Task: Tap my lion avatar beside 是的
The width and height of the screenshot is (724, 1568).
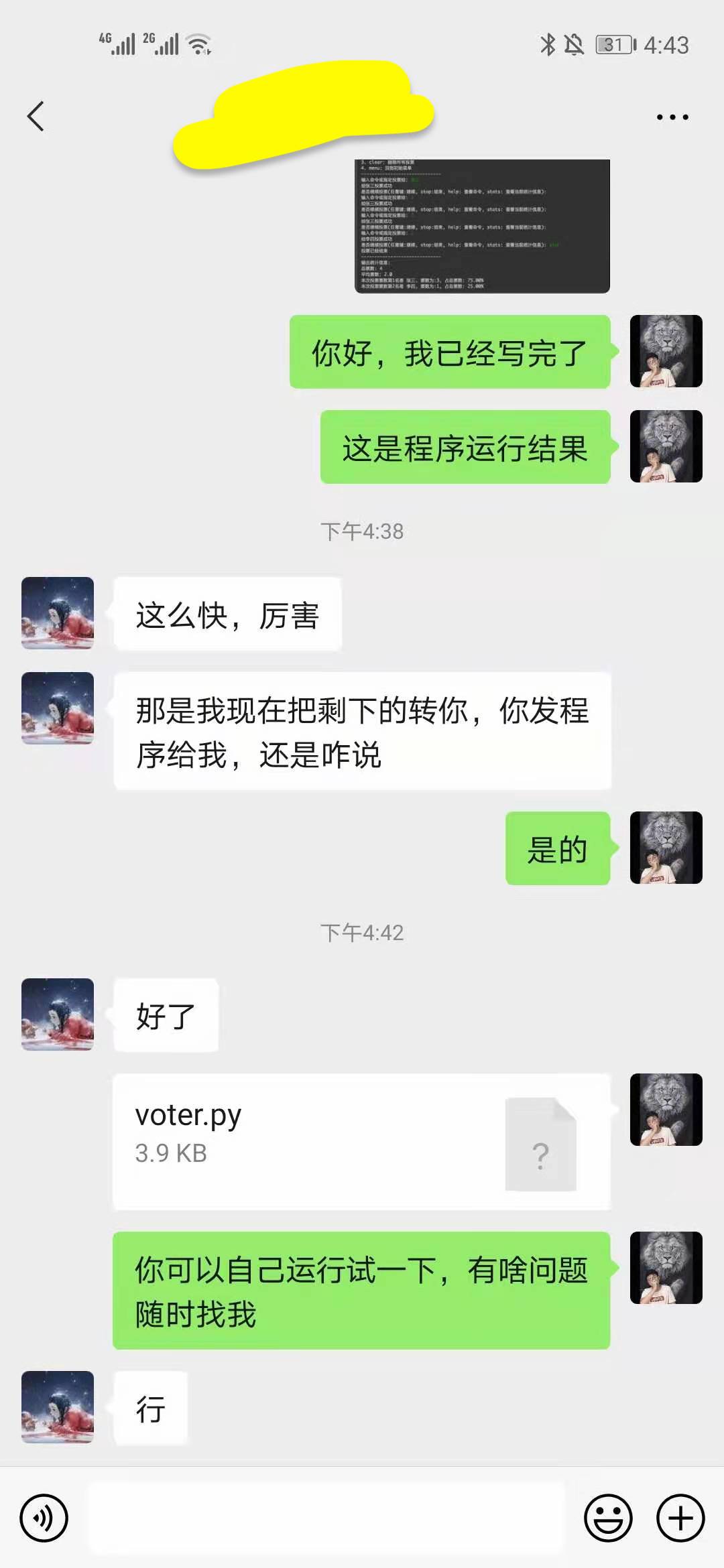Action: click(x=666, y=848)
